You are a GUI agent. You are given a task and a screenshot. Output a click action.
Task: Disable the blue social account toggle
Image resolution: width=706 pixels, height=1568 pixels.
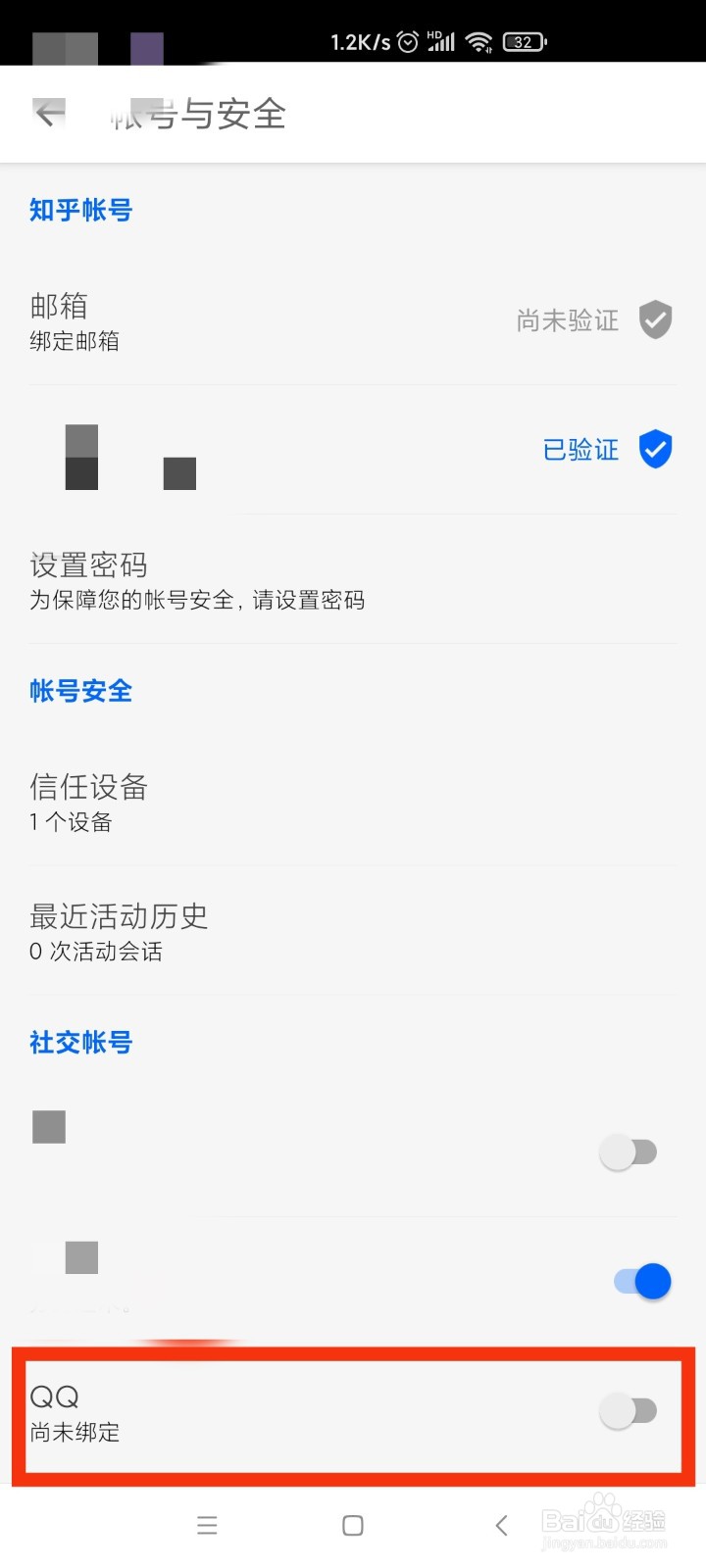pos(642,1281)
